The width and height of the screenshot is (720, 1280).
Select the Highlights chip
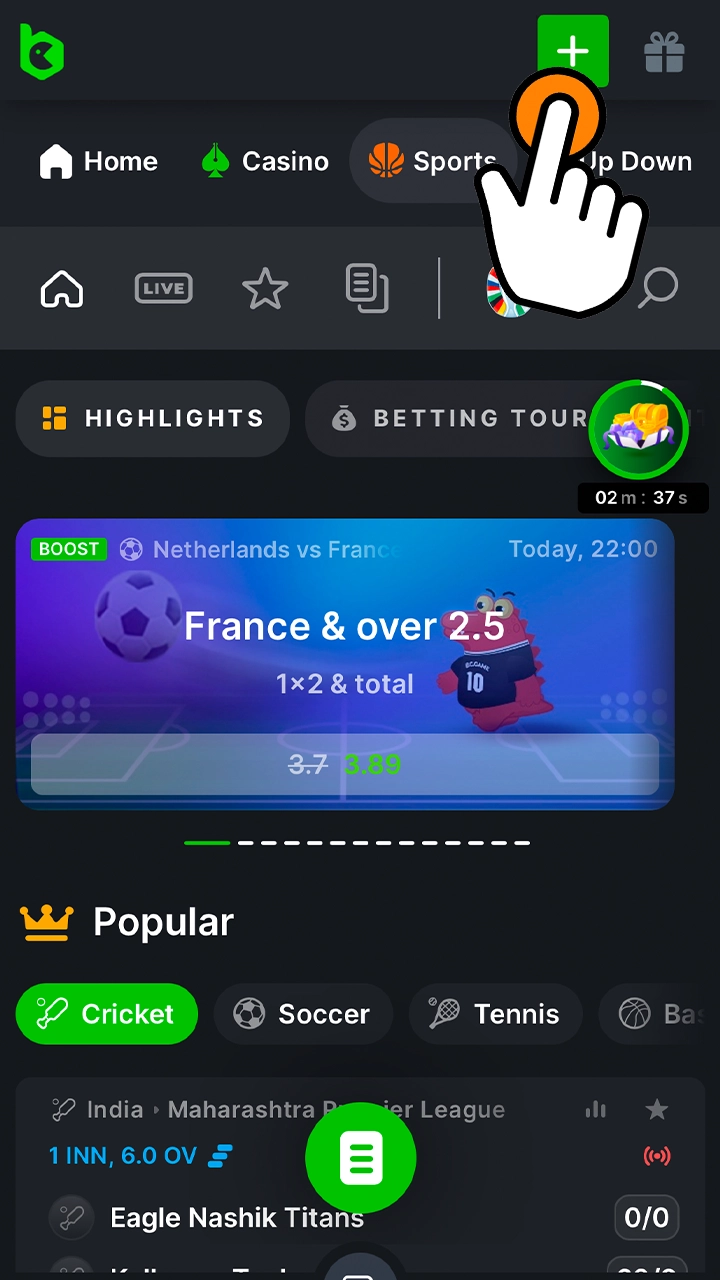tap(153, 418)
